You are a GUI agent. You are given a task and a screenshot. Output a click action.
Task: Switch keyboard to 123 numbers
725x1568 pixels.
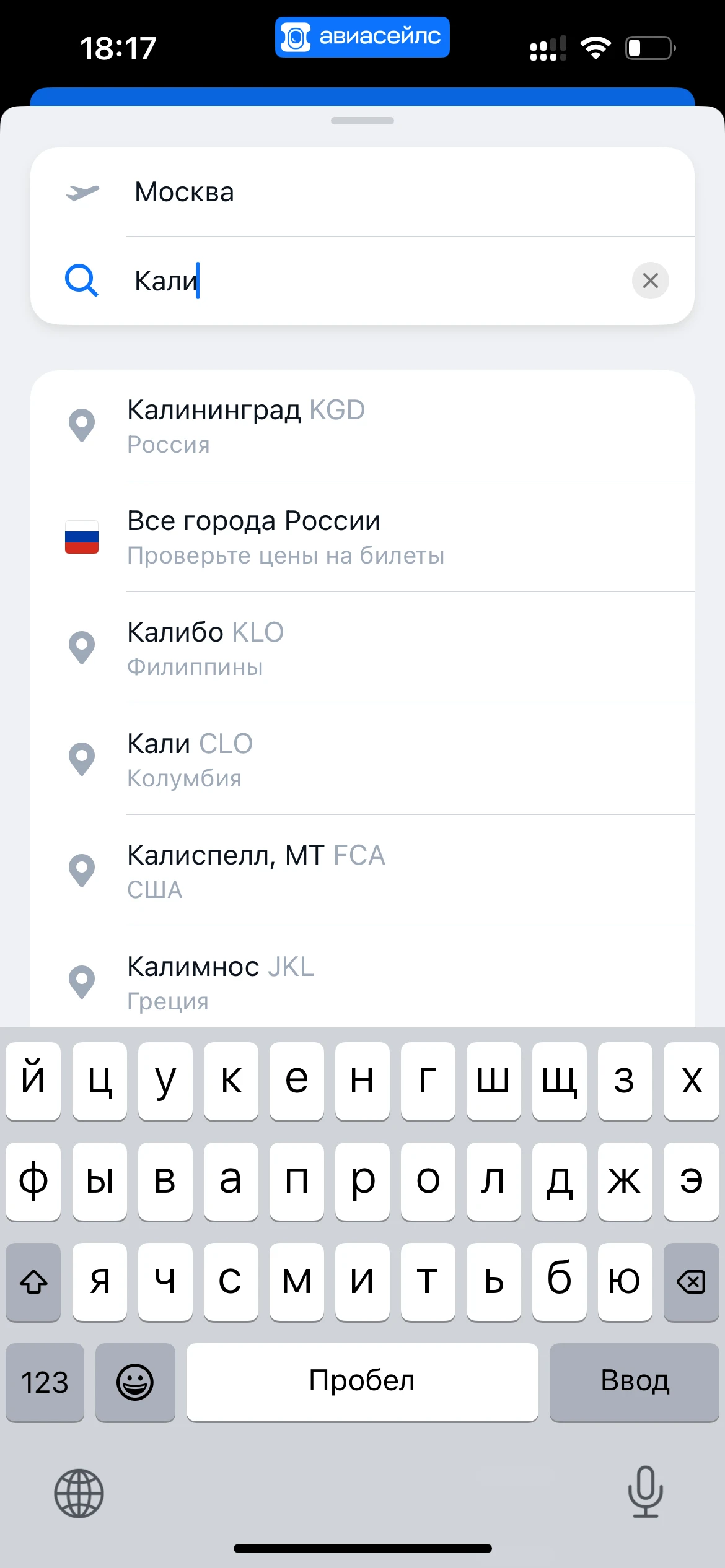pyautogui.click(x=45, y=1382)
